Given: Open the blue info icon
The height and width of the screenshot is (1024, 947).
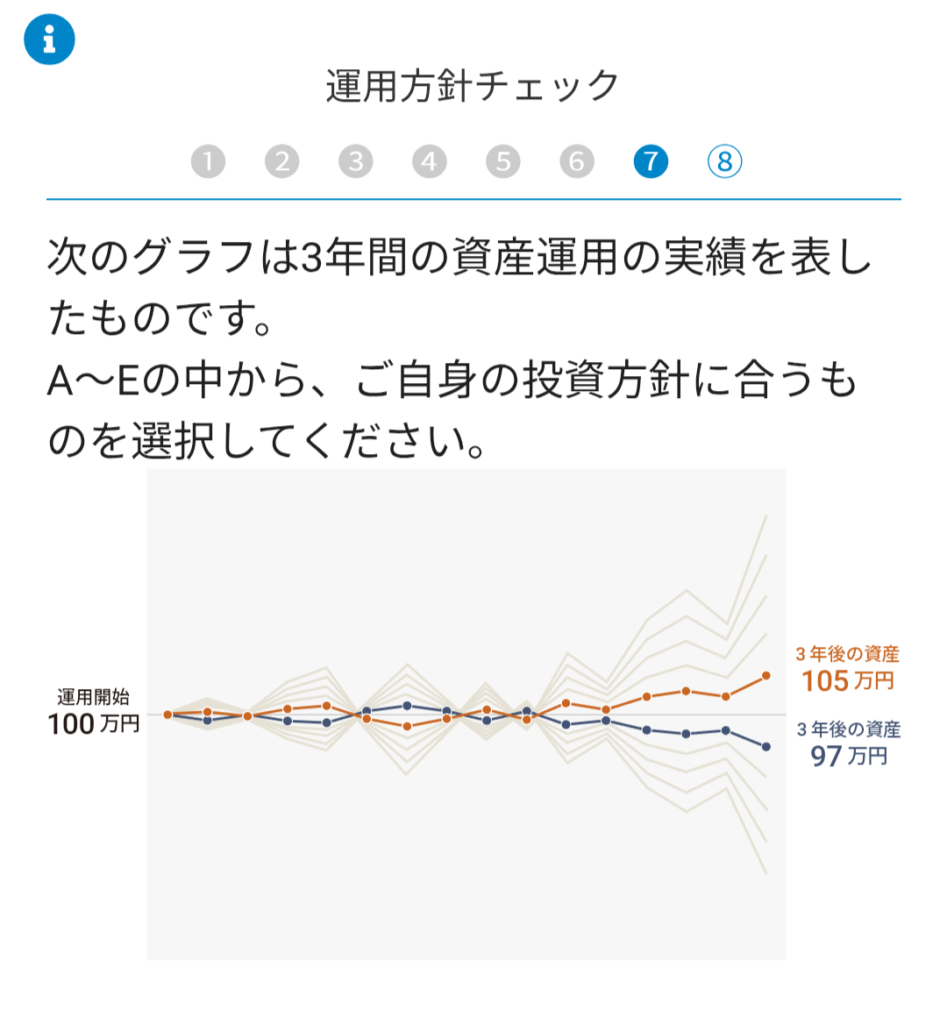Looking at the screenshot, I should coord(50,39).
